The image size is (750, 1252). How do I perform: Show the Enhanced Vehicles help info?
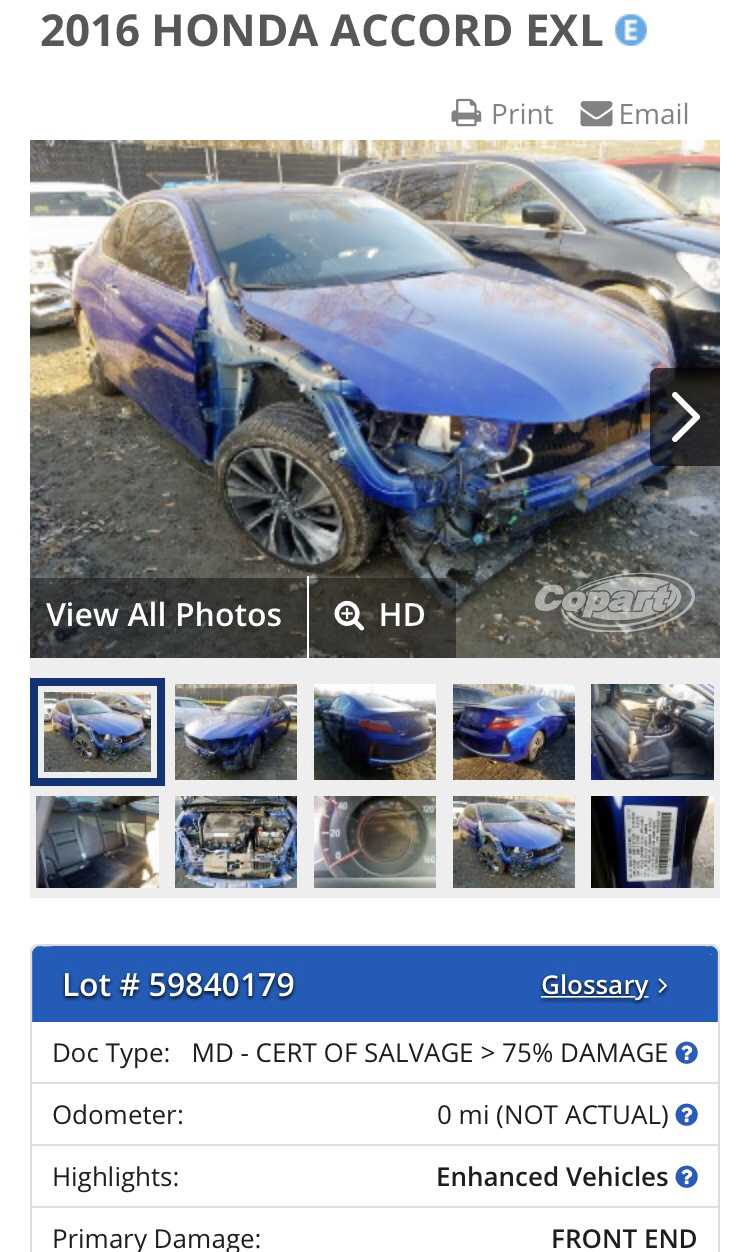pos(686,1177)
